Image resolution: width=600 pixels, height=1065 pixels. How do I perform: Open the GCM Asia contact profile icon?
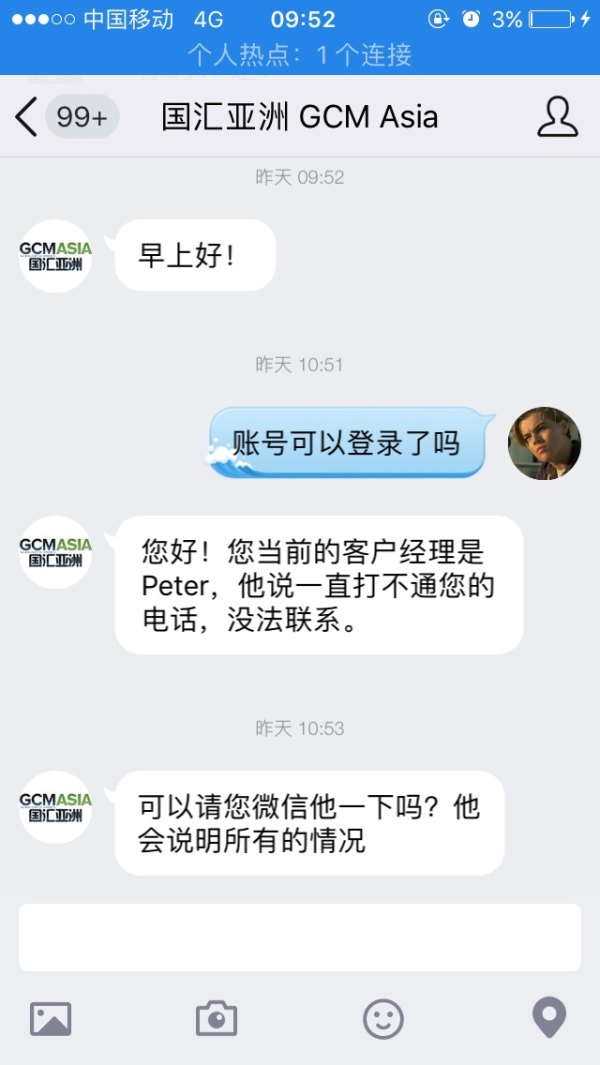(x=557, y=117)
